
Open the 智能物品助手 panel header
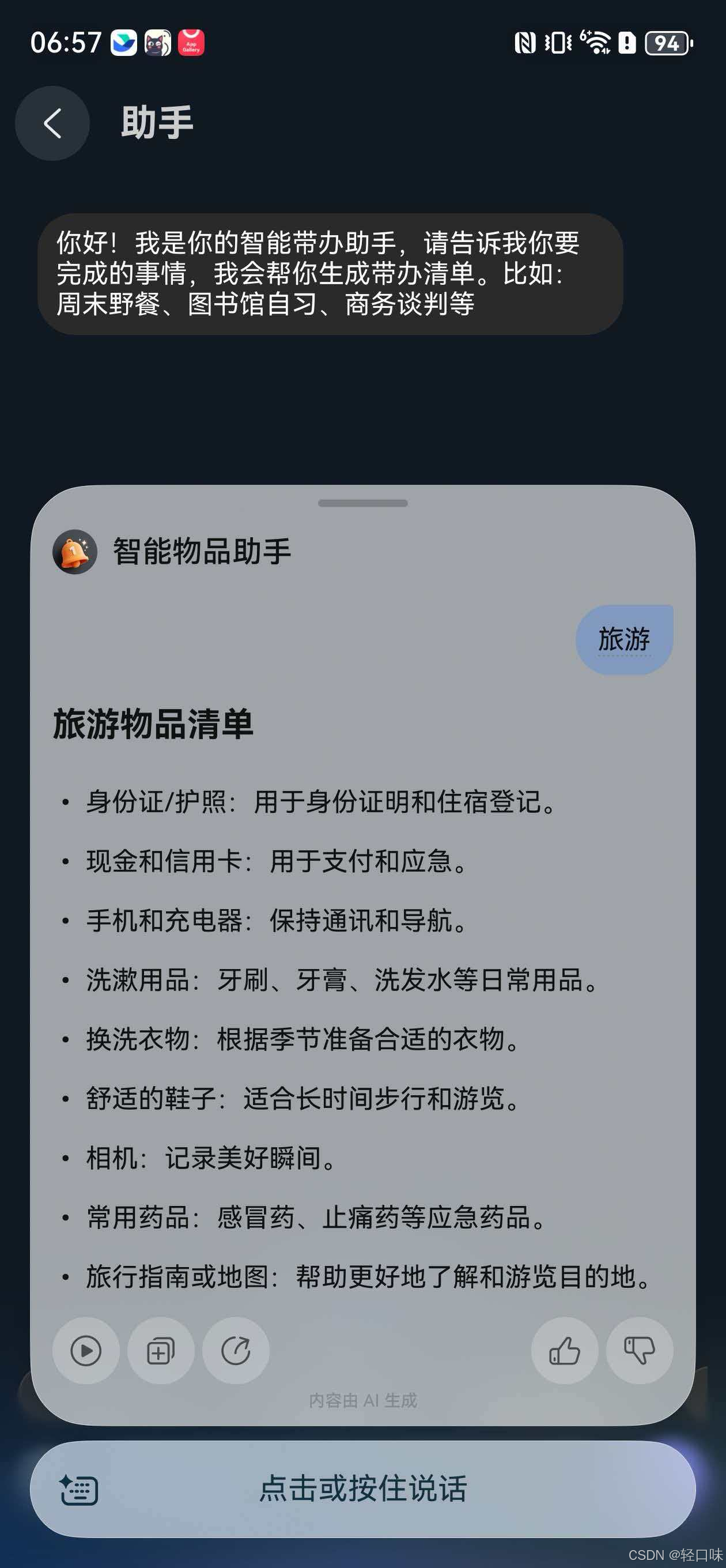201,553
